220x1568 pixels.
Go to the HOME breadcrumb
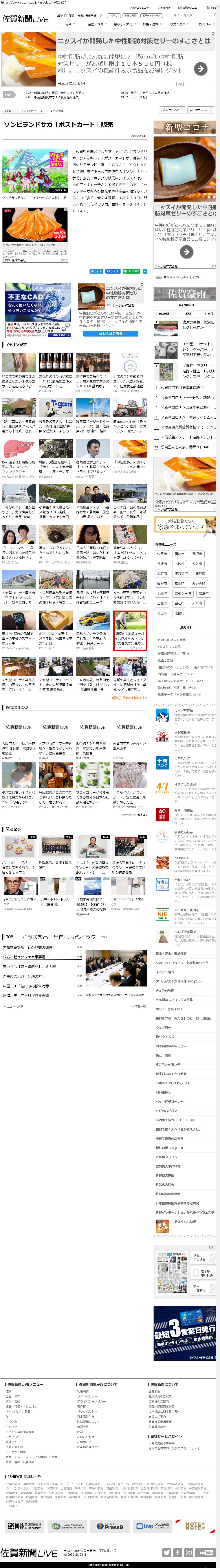pyautogui.click(x=9, y=111)
